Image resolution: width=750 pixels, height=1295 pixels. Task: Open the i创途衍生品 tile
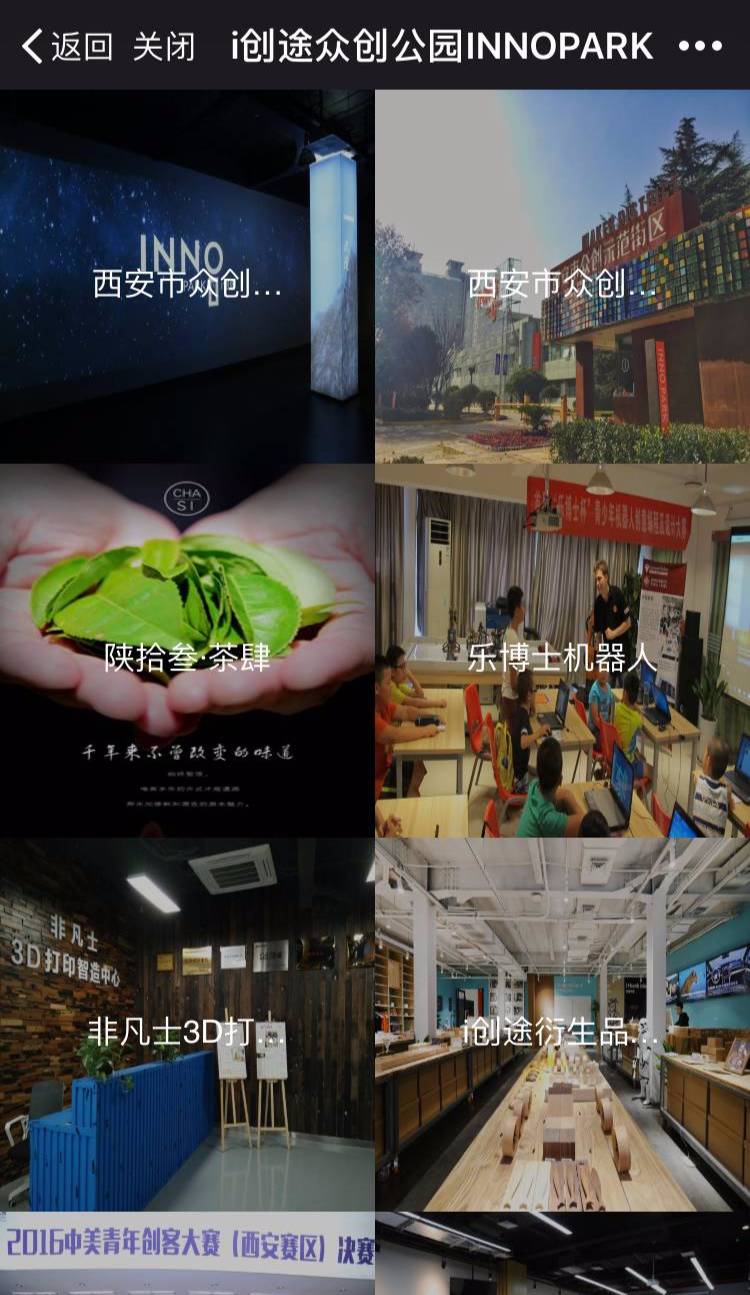[562, 1026]
